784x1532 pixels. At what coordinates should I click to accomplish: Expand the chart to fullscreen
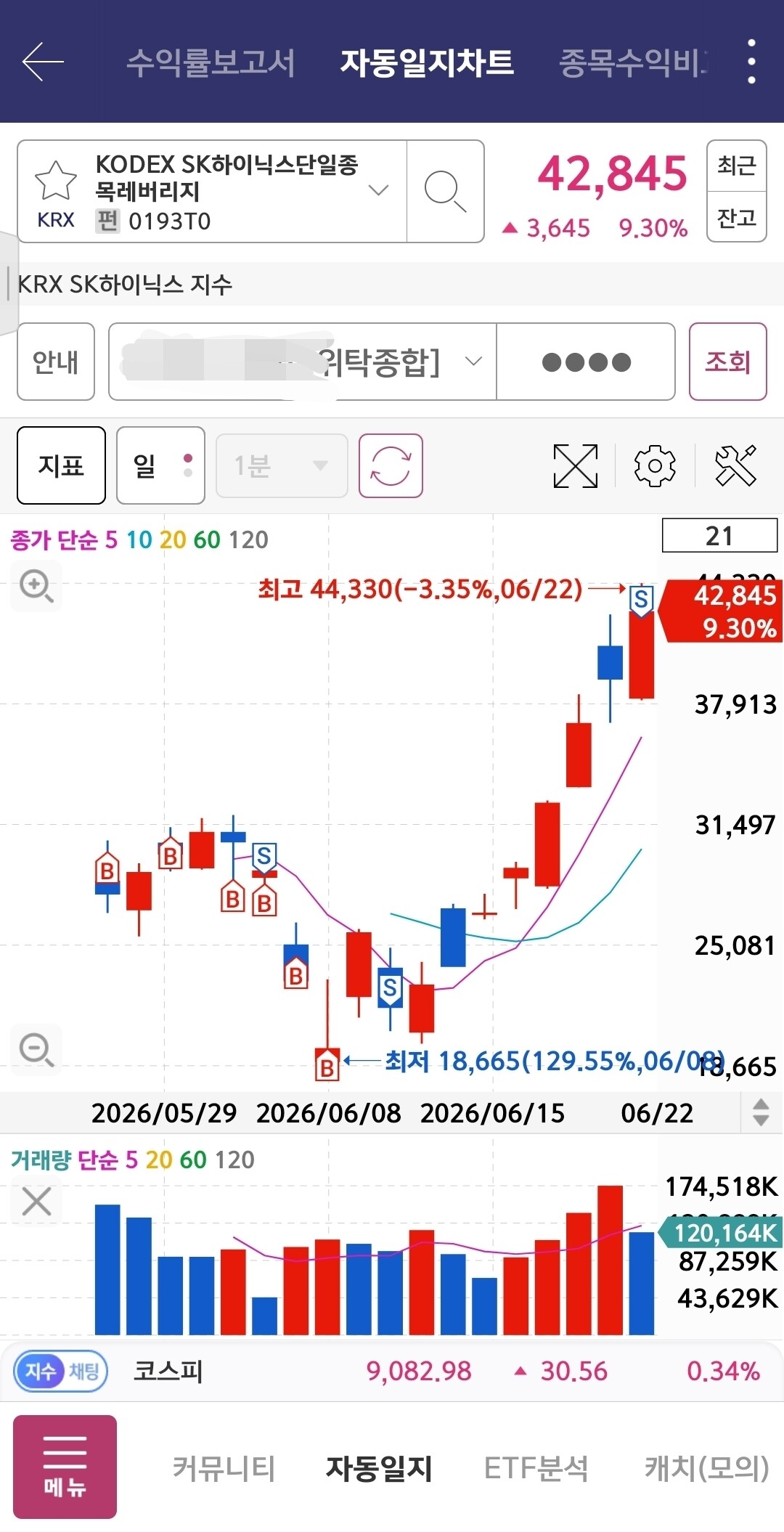[x=576, y=465]
